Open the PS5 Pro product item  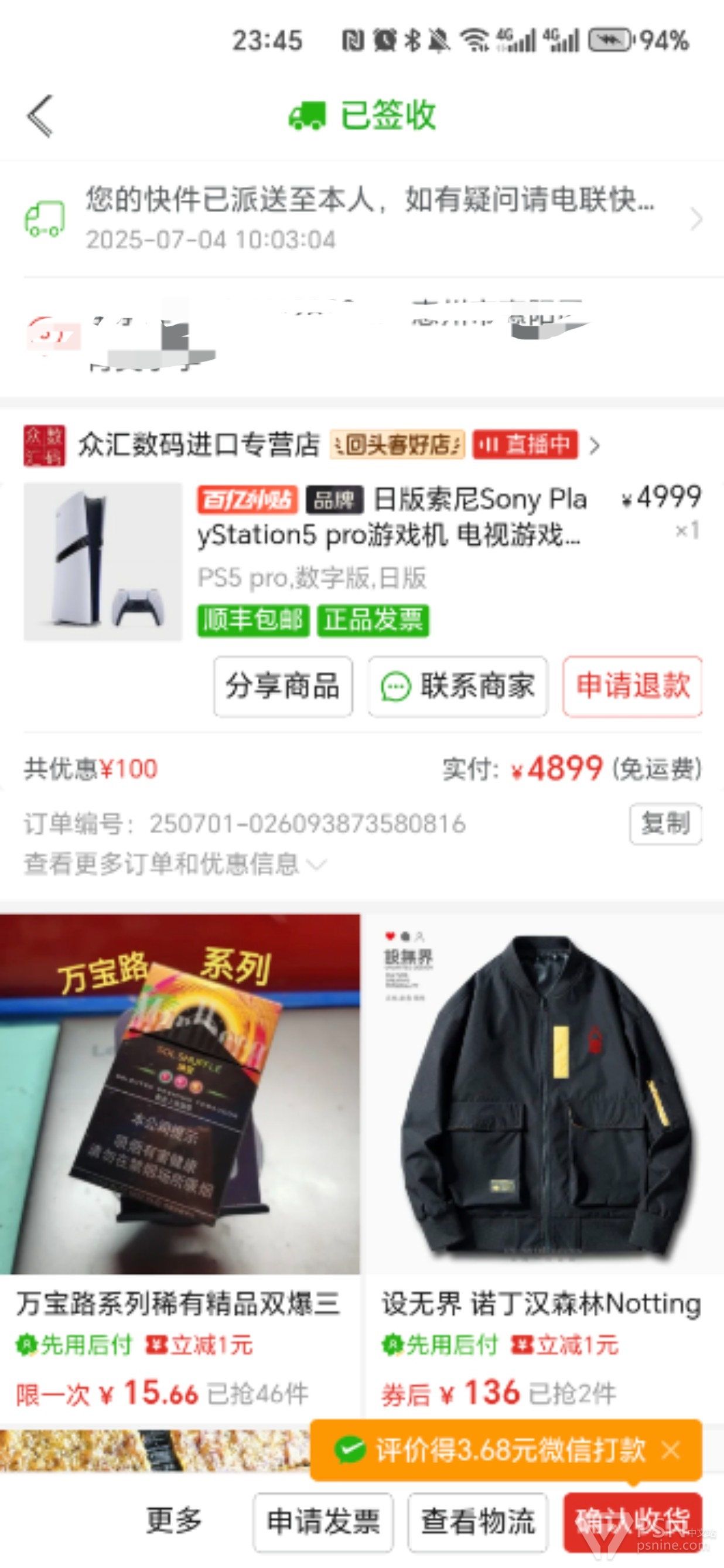tap(362, 561)
